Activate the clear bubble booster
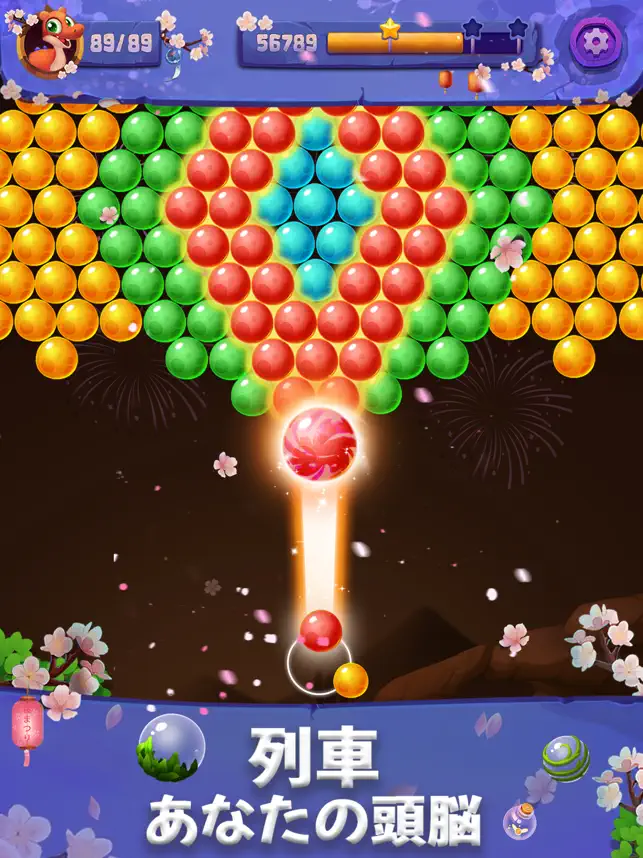Screen dimensions: 643x858 [171, 746]
